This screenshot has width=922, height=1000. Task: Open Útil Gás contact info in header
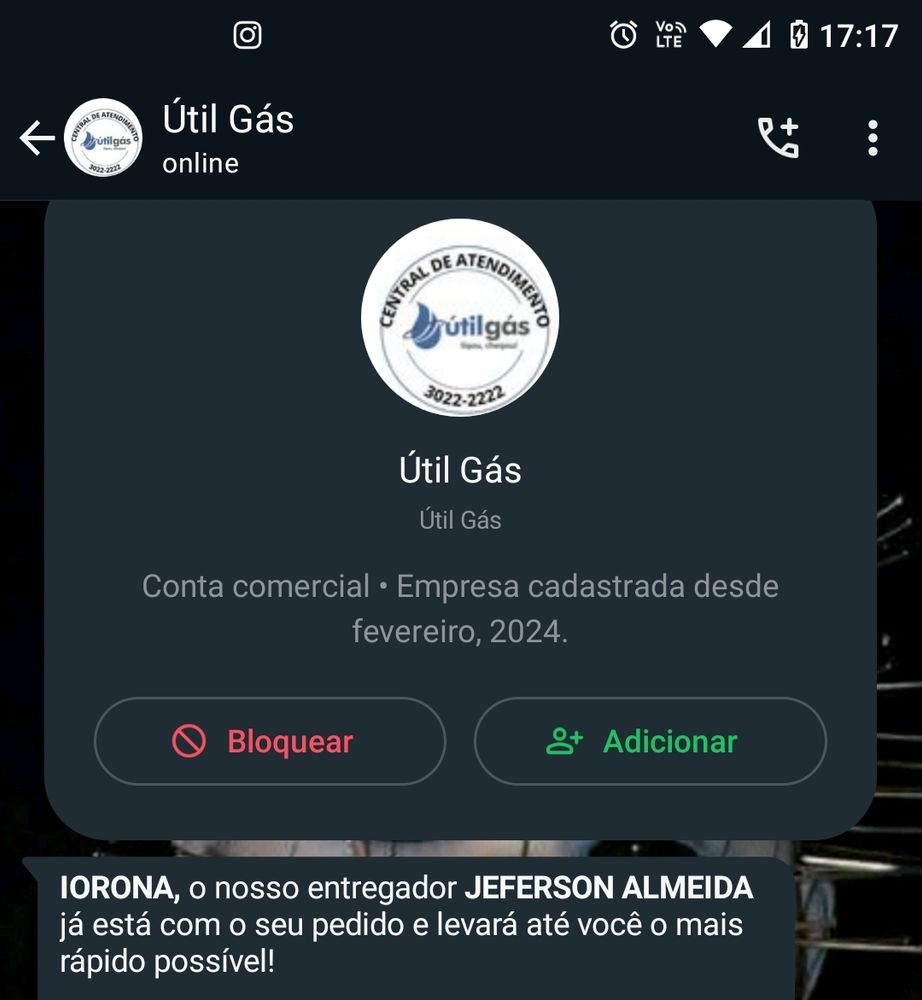[x=228, y=138]
